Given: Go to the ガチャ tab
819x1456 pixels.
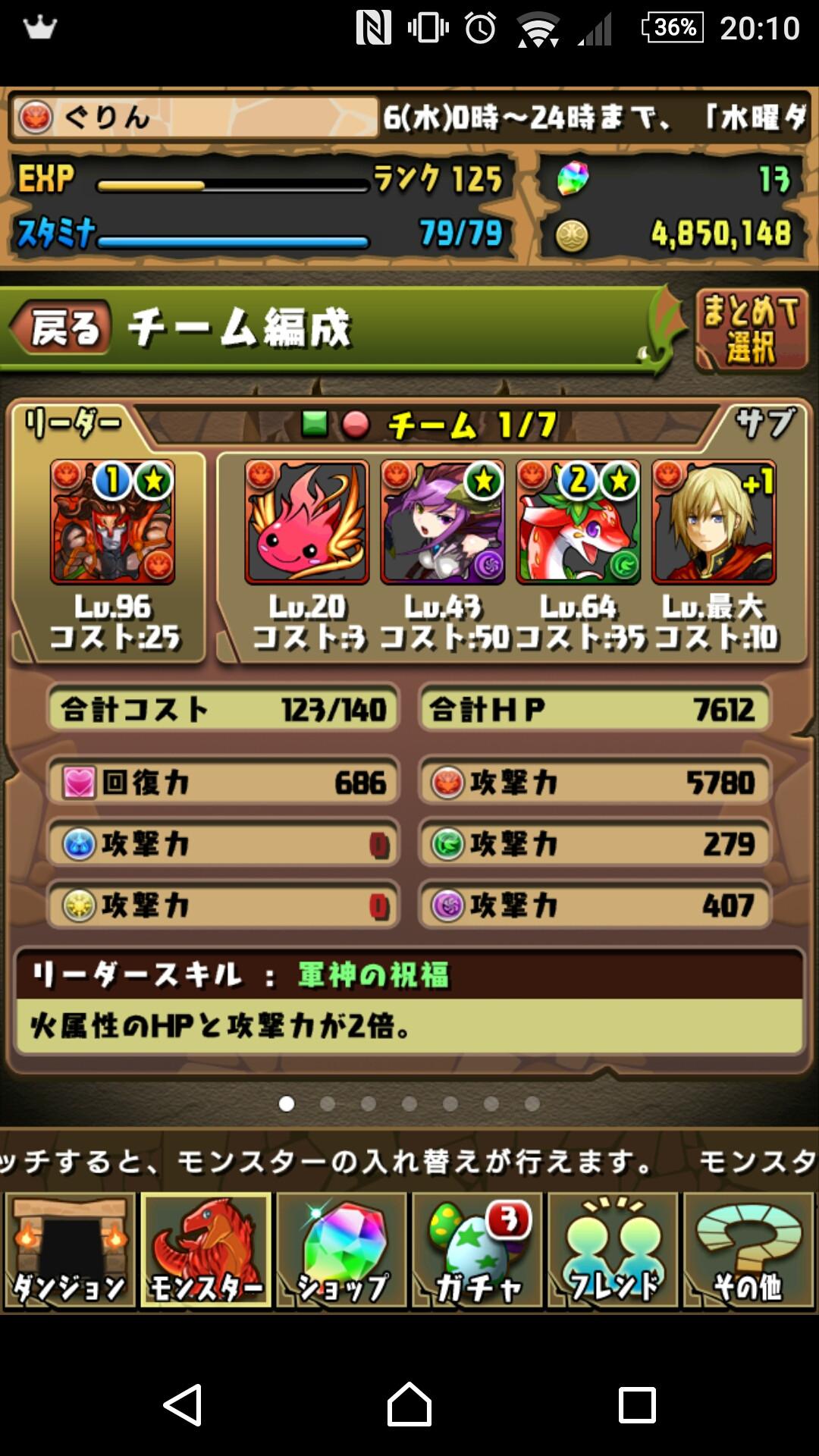Looking at the screenshot, I should coord(477,1250).
